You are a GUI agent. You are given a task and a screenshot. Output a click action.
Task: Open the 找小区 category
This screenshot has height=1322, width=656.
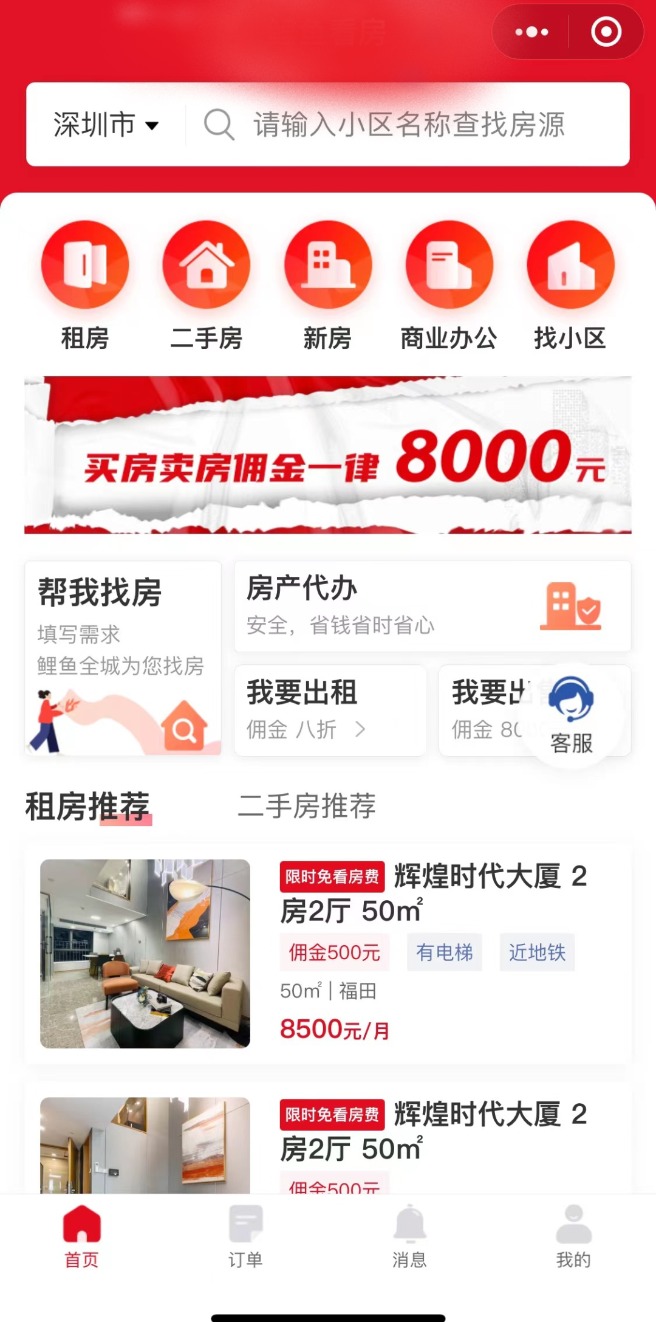tap(570, 286)
